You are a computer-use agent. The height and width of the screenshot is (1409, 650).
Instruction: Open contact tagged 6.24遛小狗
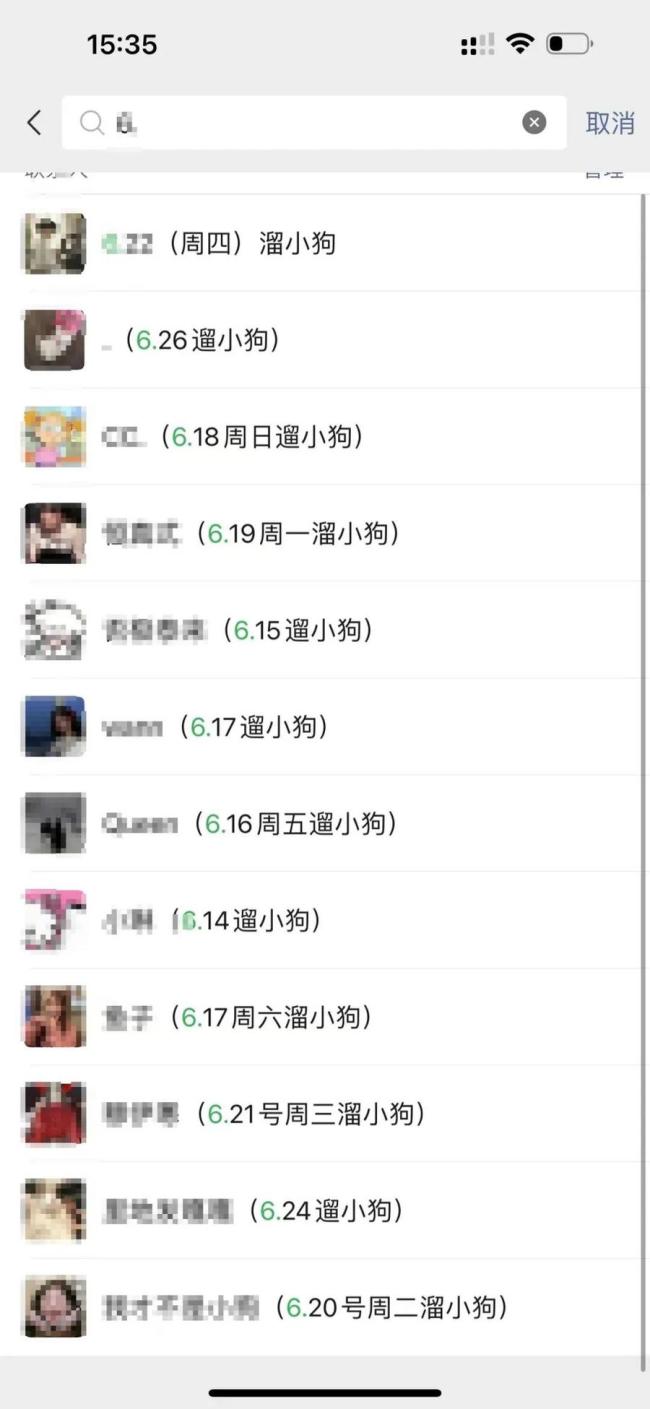(300, 1210)
